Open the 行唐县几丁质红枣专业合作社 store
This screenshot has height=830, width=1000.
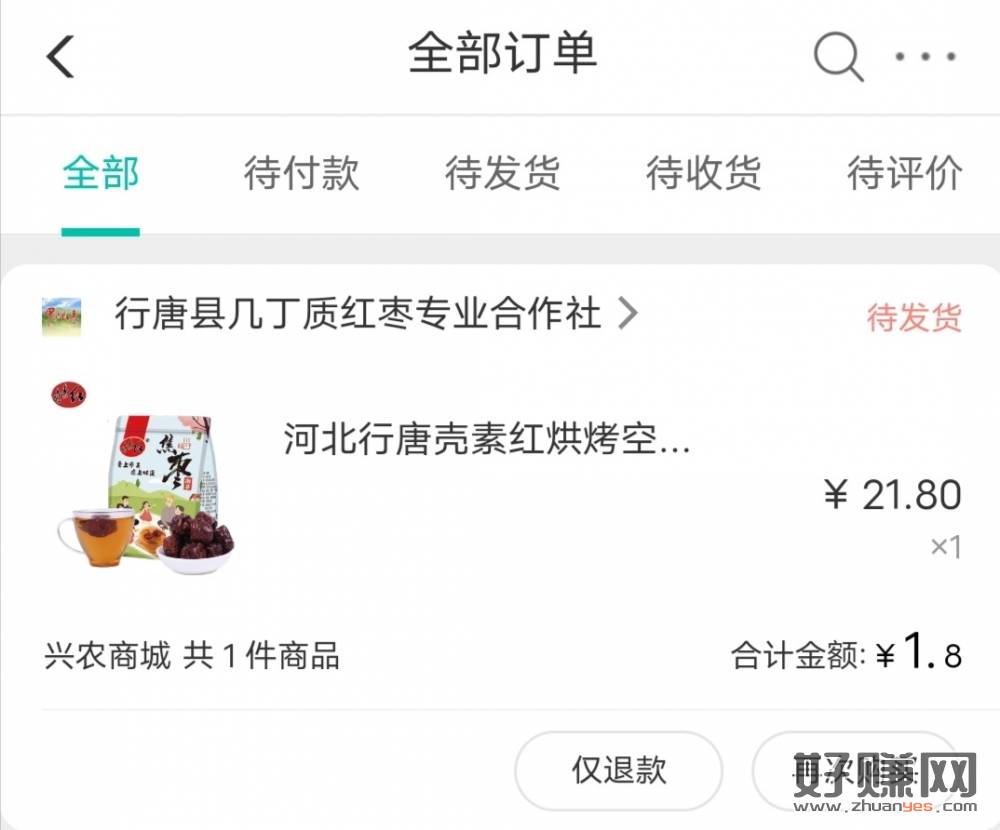(358, 314)
